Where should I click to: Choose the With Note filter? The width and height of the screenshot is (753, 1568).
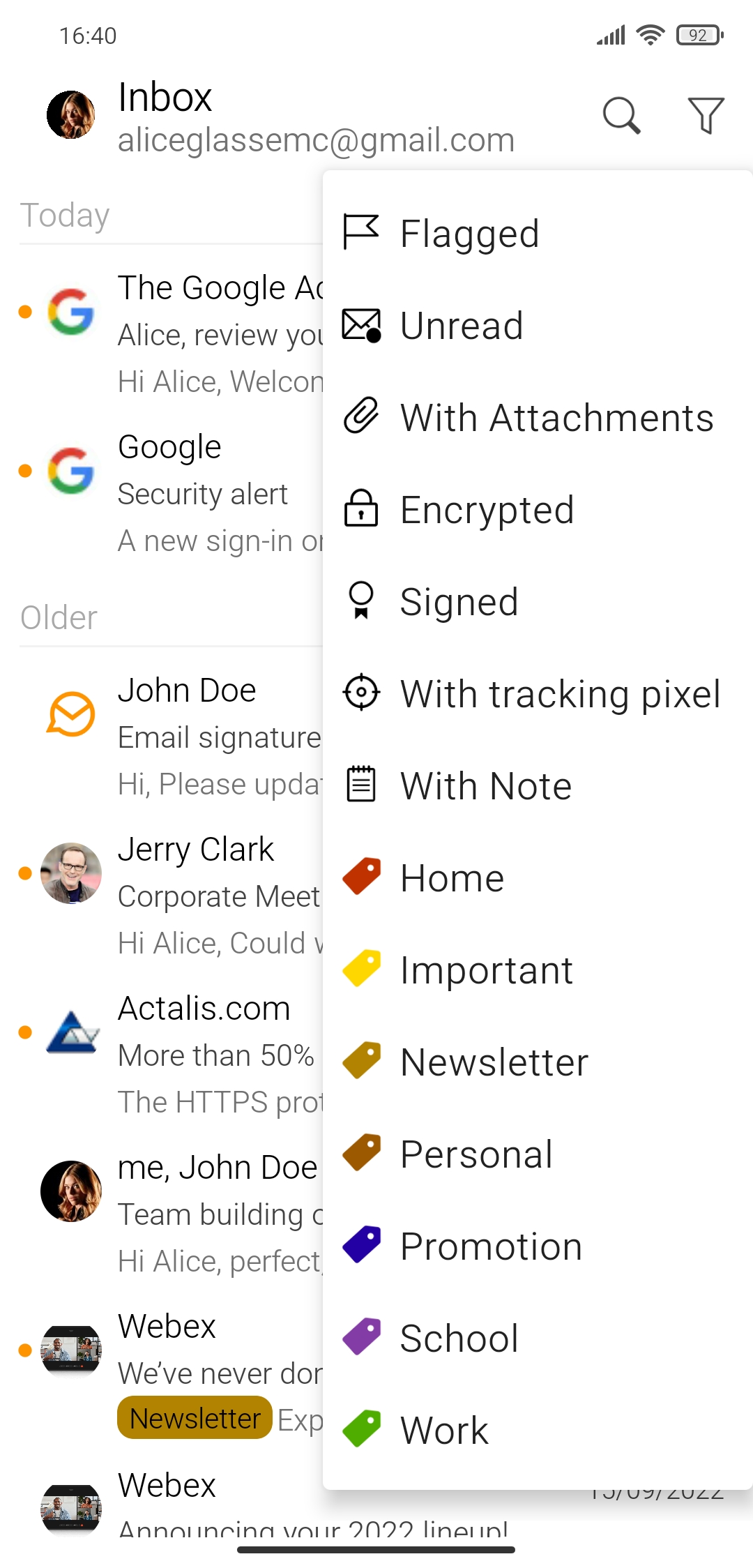click(538, 785)
